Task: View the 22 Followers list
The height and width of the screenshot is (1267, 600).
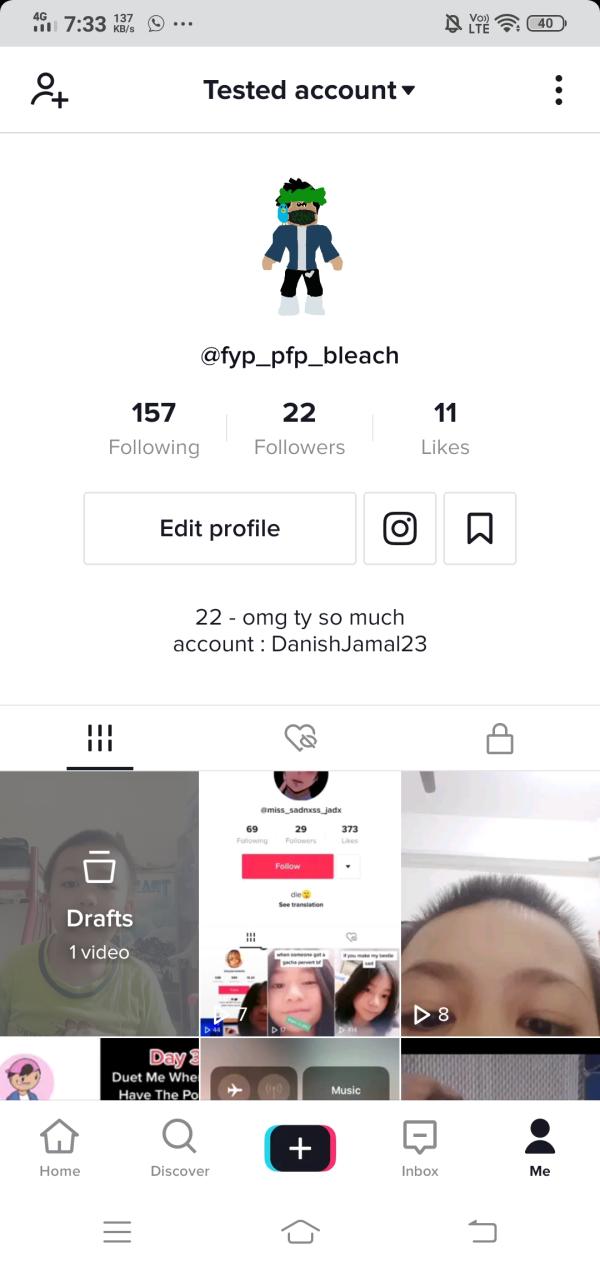Action: tap(299, 428)
